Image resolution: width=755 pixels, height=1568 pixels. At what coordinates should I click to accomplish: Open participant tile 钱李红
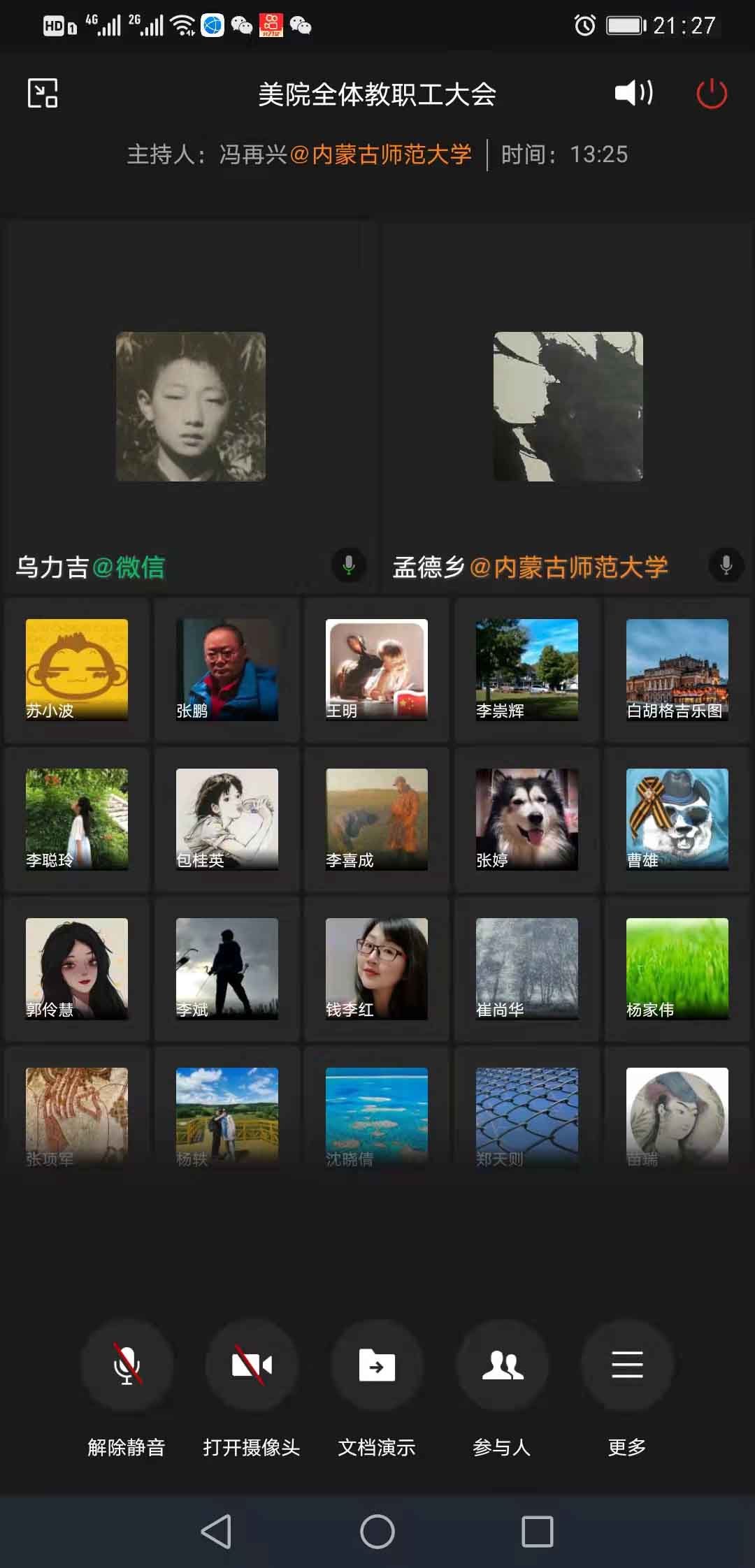tap(377, 968)
